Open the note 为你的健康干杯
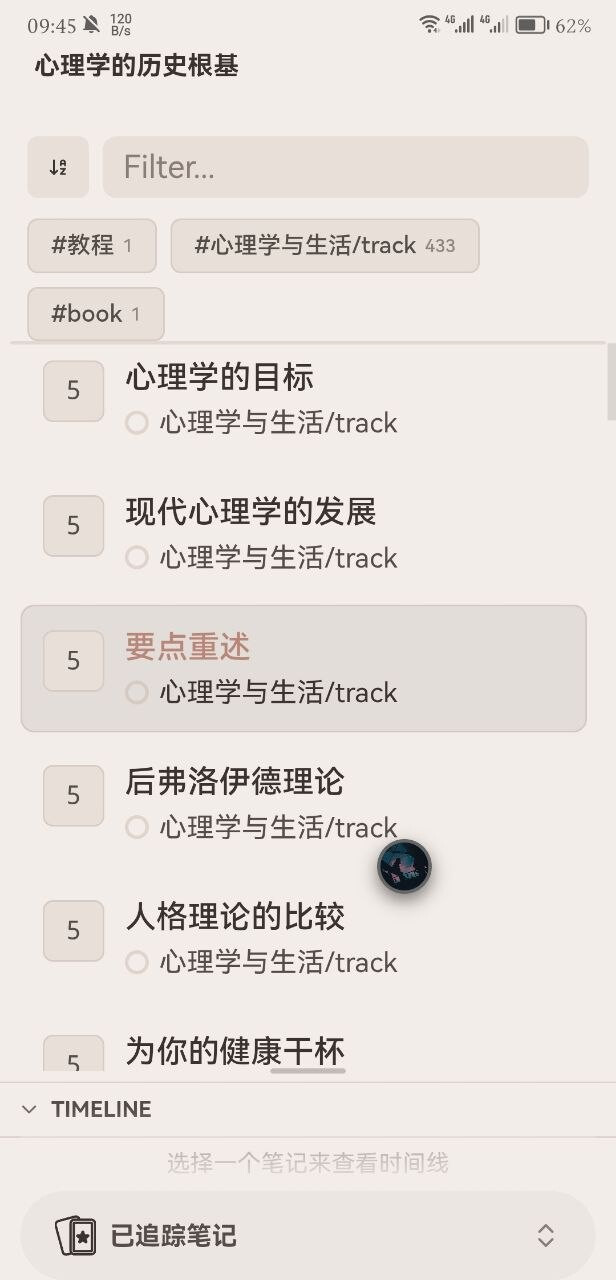 pos(235,1051)
